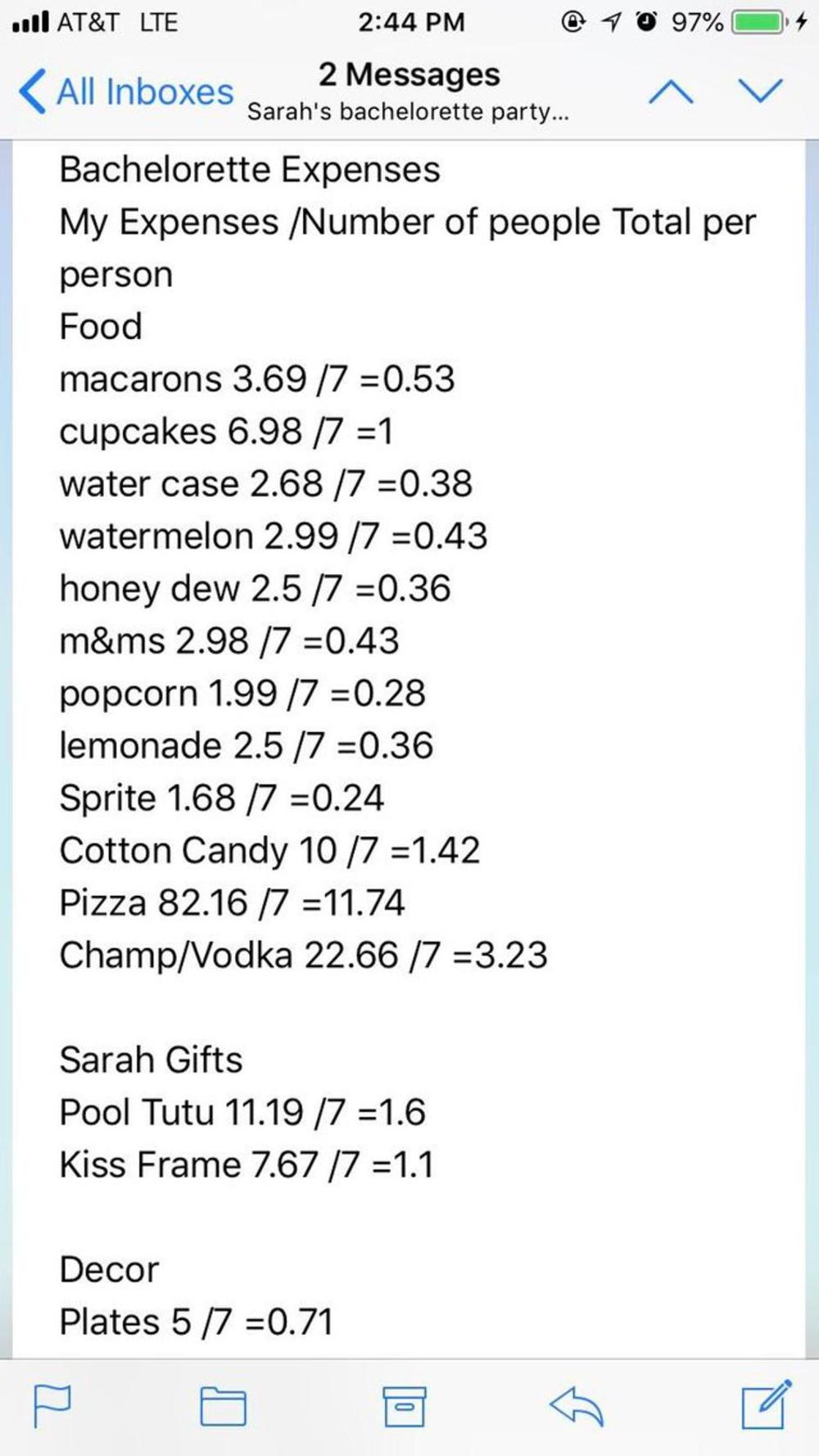This screenshot has height=1456, width=819.
Task: Open the reply options arrow
Action: [x=577, y=1407]
